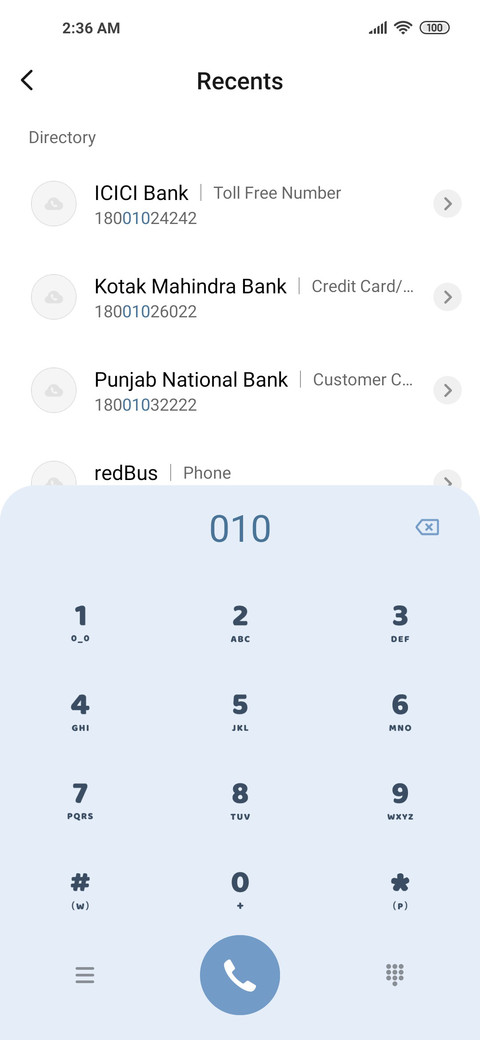Go back from the Recents screen
This screenshot has width=480, height=1040.
coord(27,80)
